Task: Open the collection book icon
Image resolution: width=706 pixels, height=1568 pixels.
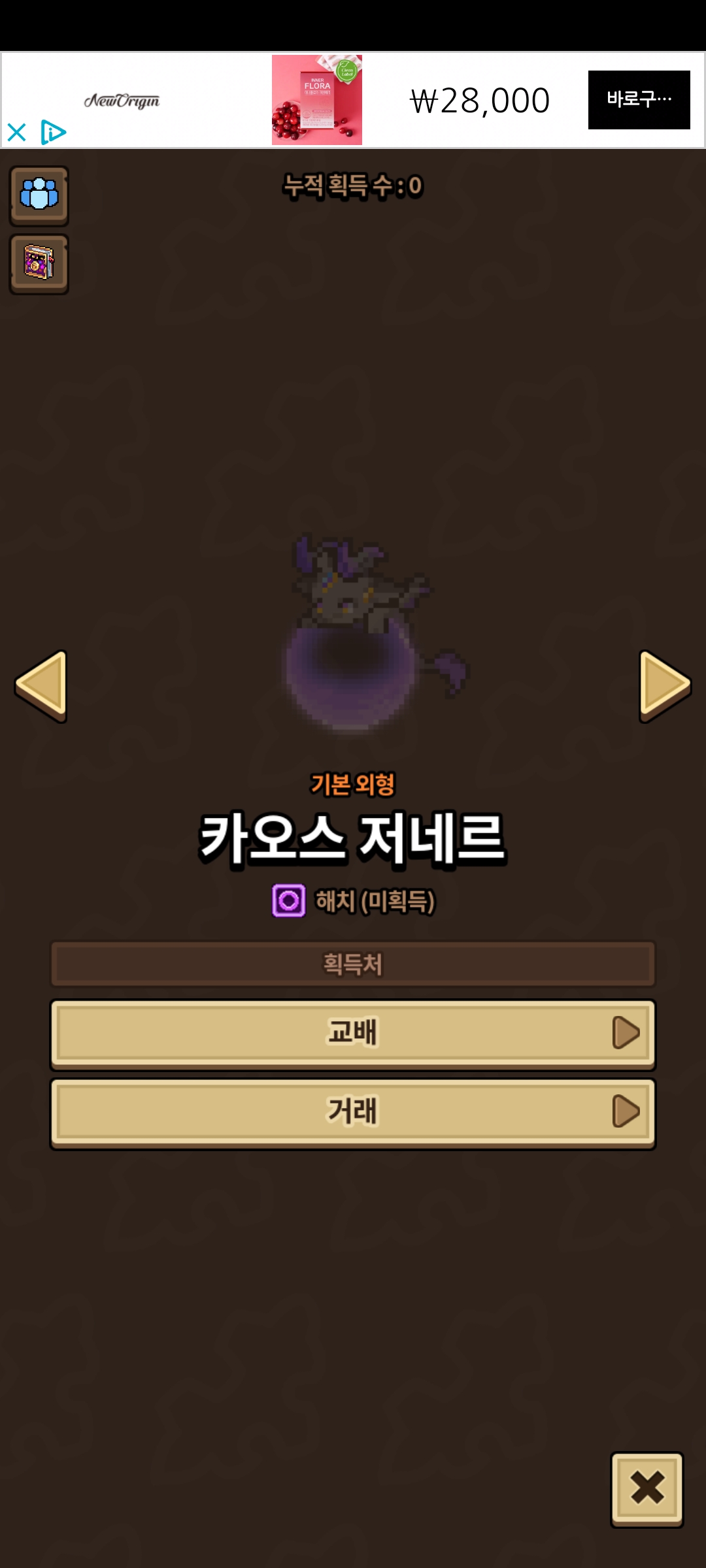Action: click(39, 264)
